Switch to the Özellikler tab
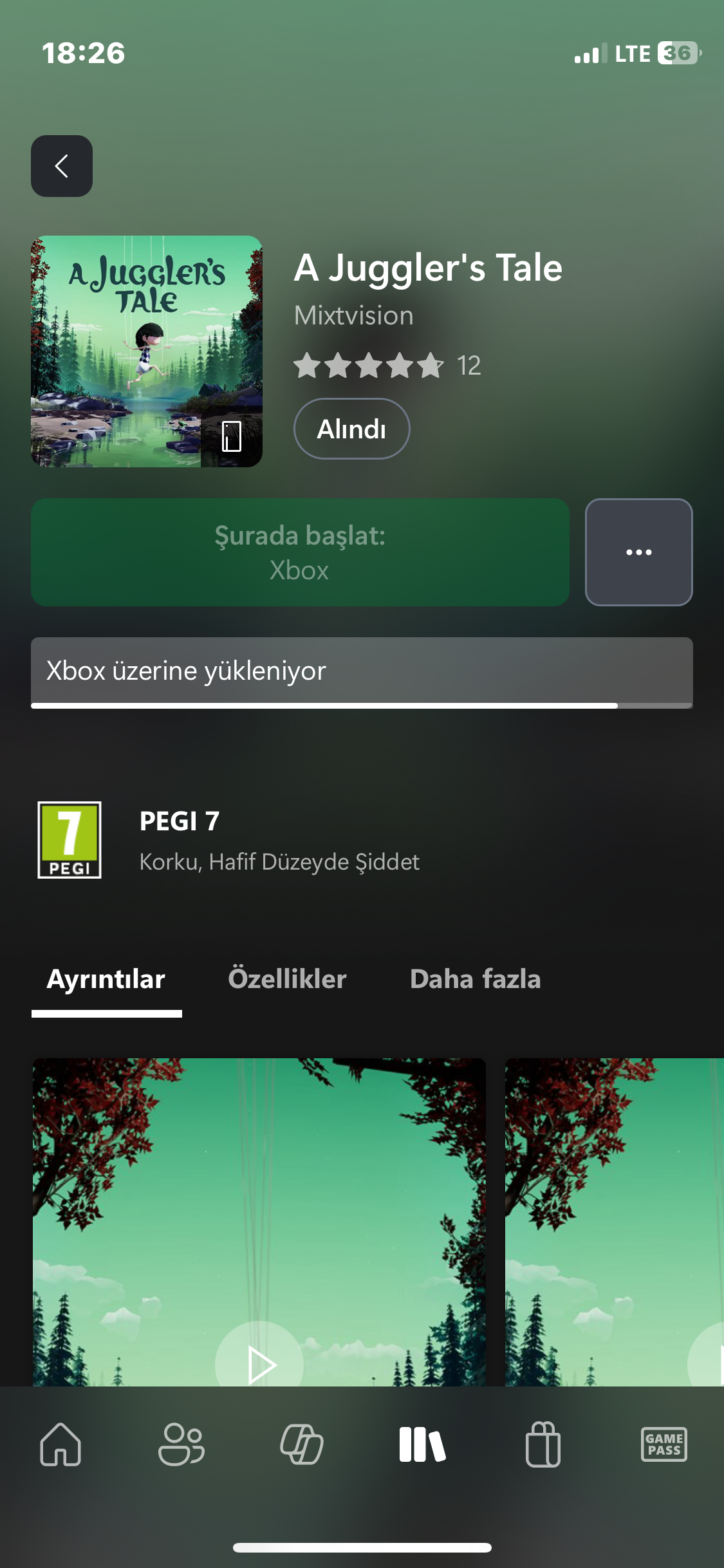 point(287,979)
